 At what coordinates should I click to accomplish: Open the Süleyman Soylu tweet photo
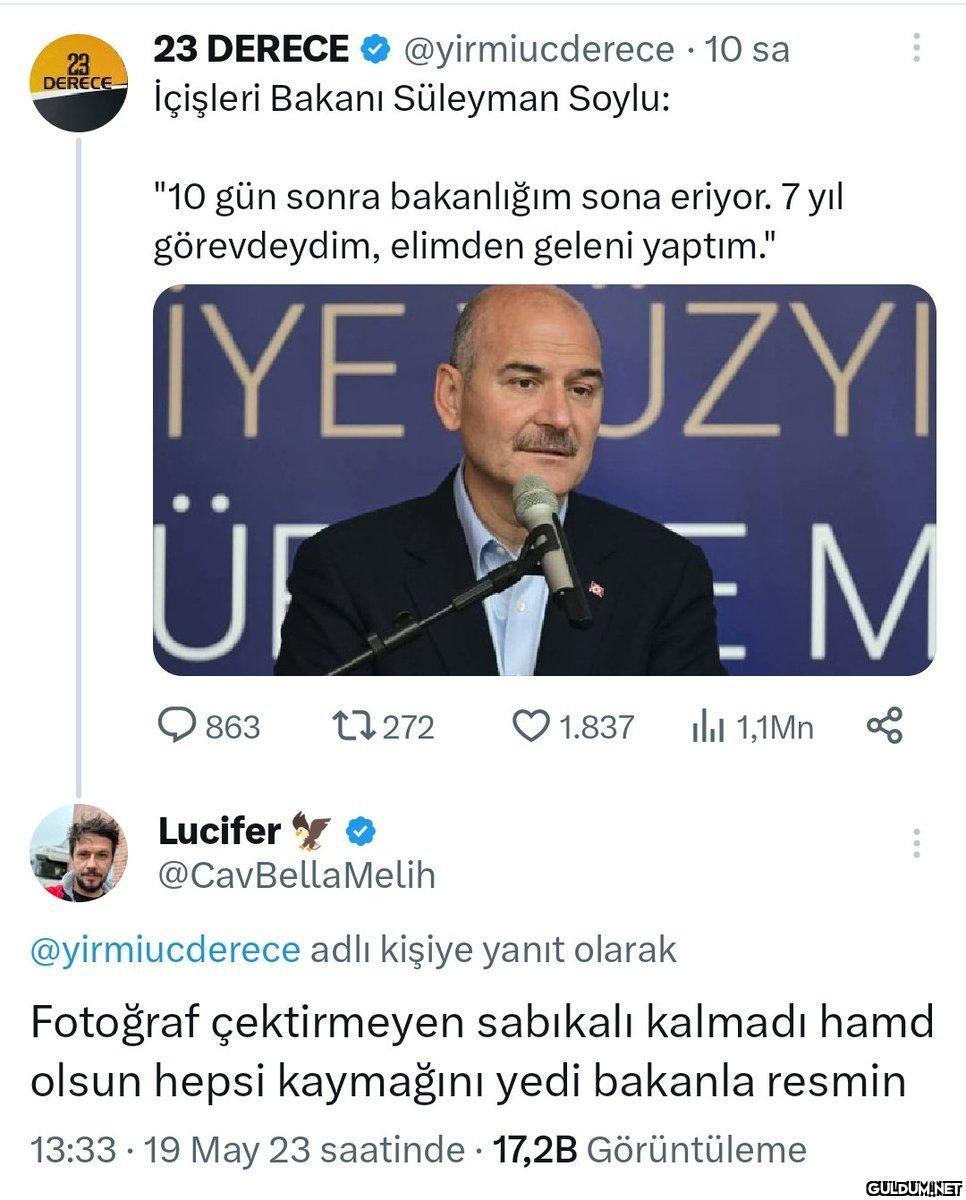click(544, 480)
